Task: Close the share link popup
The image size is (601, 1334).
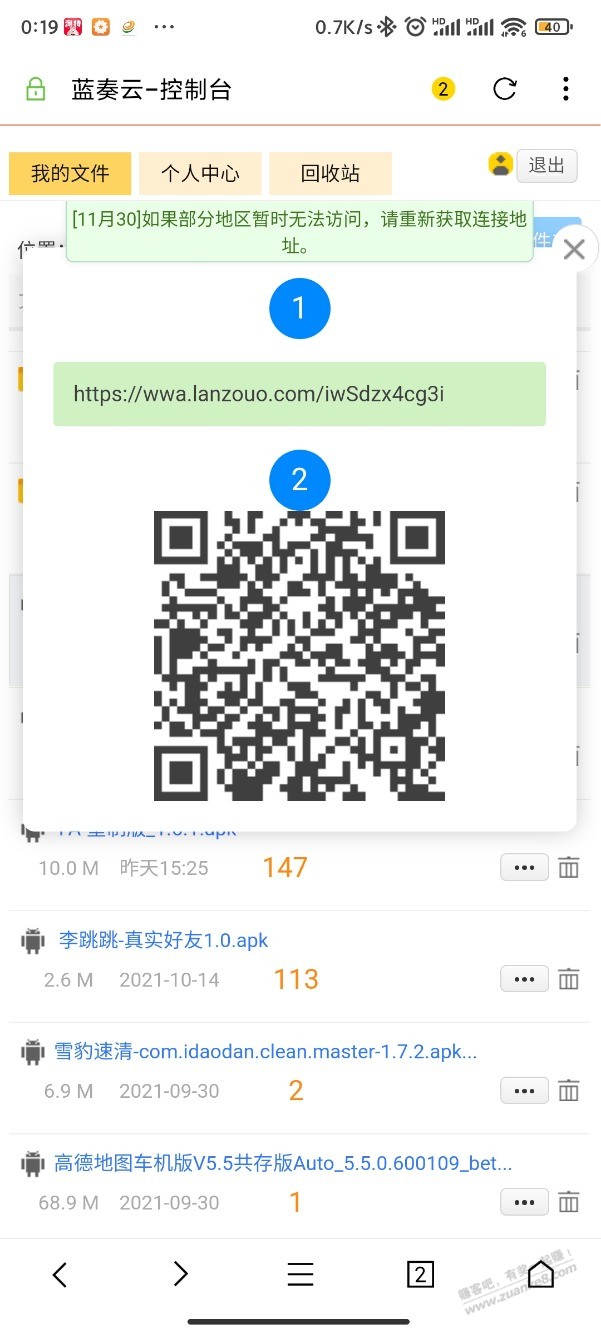Action: [x=574, y=249]
